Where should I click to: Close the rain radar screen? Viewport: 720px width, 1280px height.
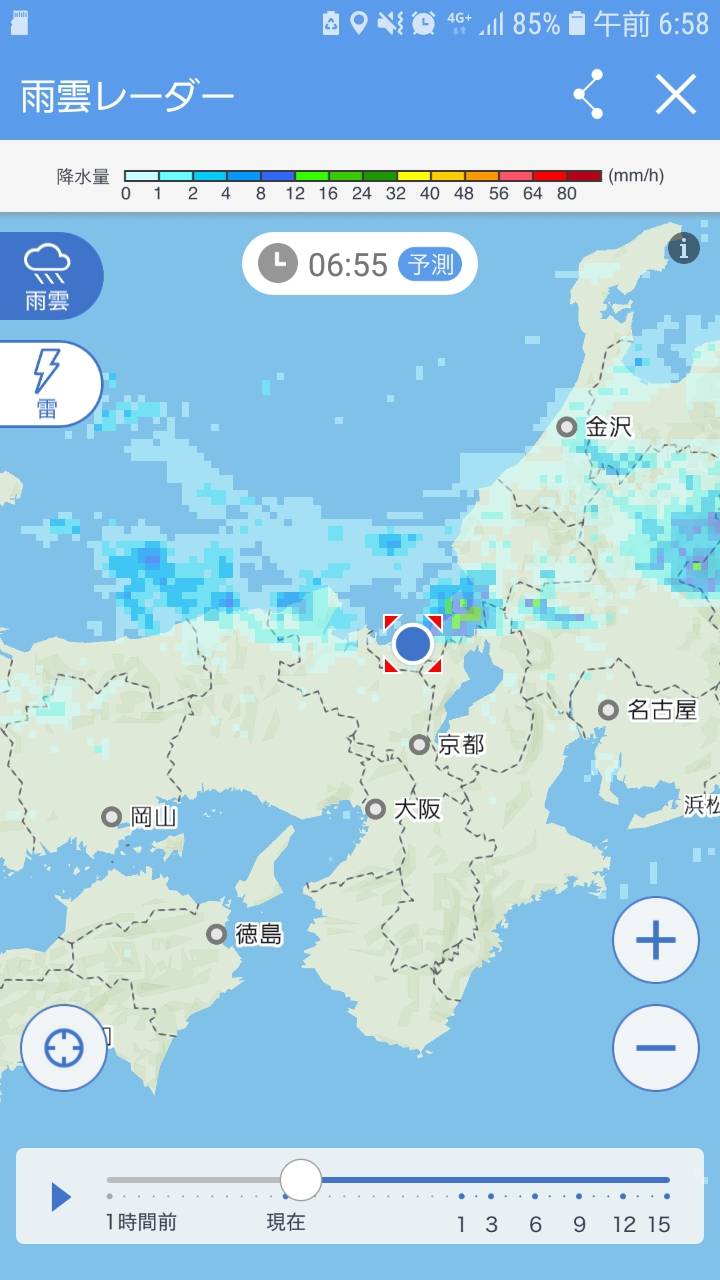click(x=676, y=95)
